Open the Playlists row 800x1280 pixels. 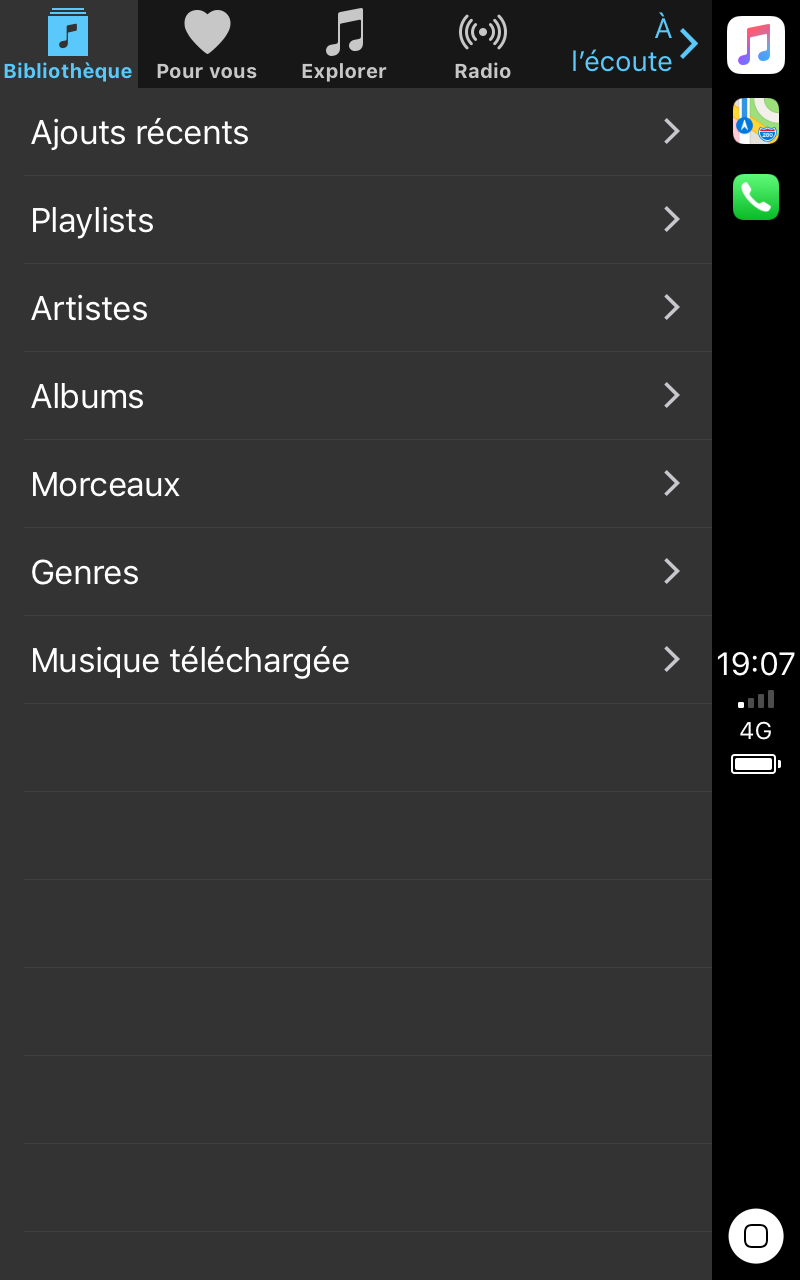pos(356,220)
